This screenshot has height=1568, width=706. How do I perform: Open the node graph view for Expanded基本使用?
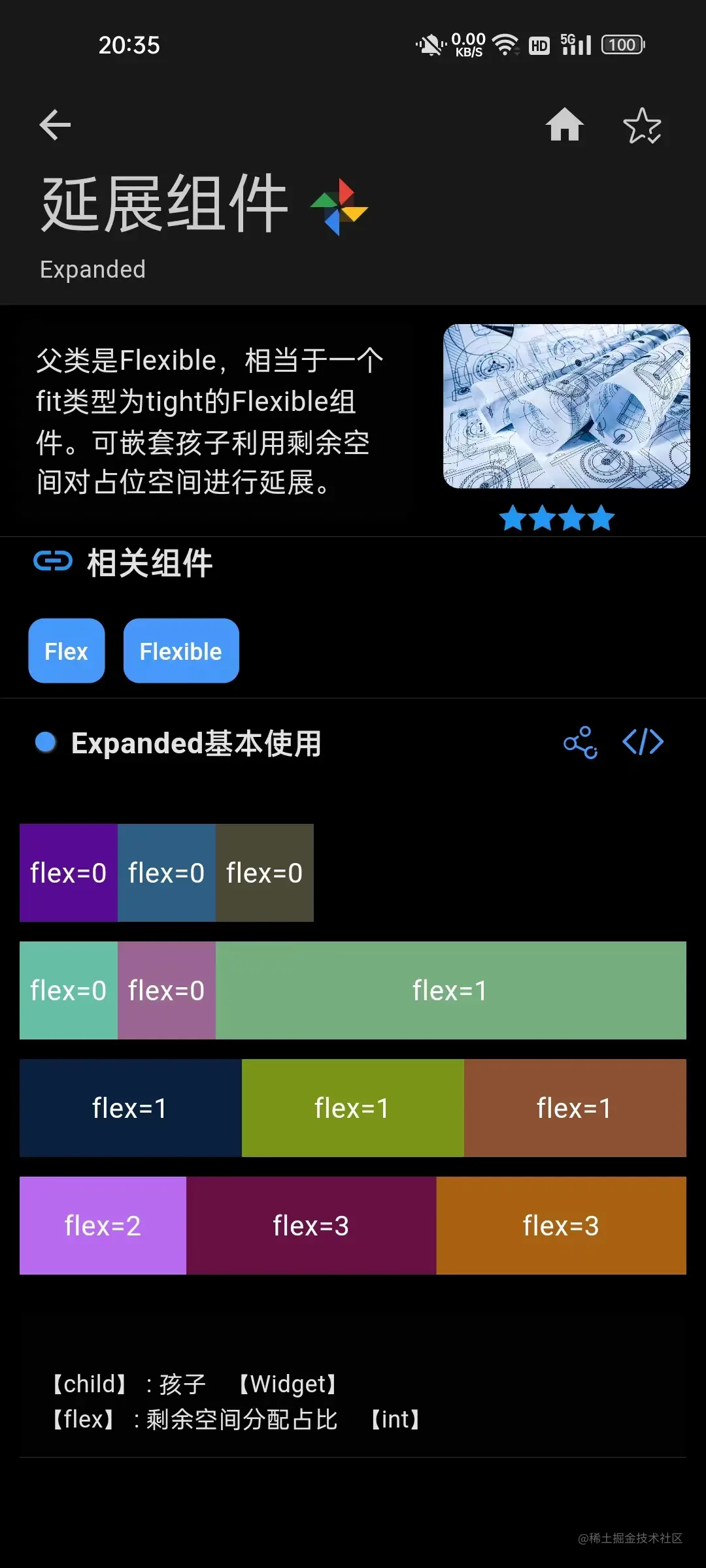pos(579,743)
